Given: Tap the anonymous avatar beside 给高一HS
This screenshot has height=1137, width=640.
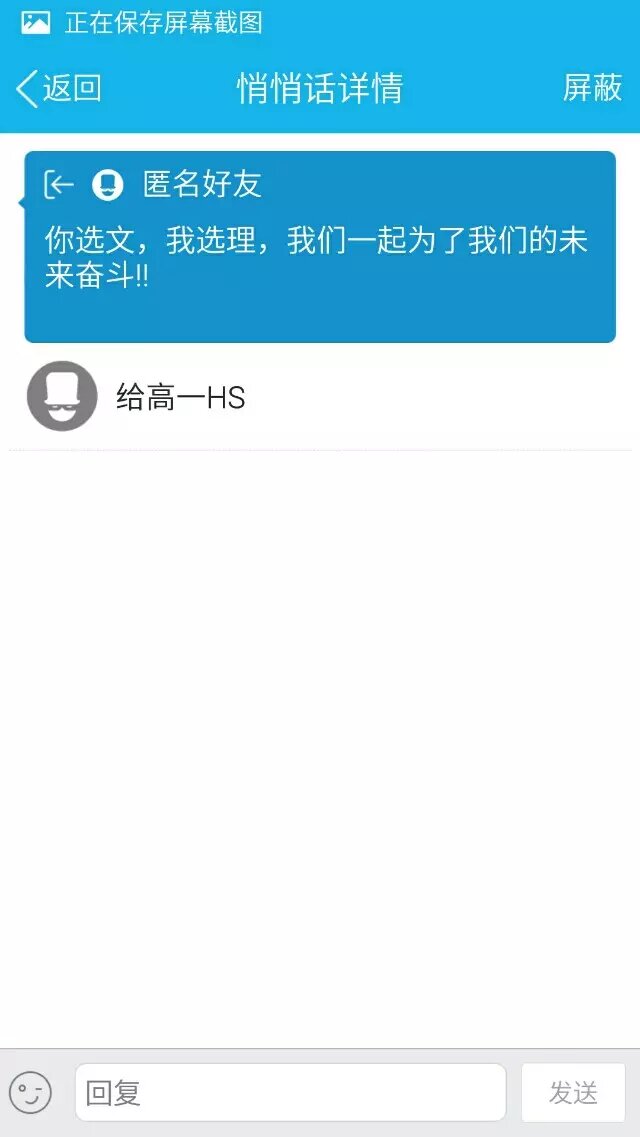Looking at the screenshot, I should [62, 396].
